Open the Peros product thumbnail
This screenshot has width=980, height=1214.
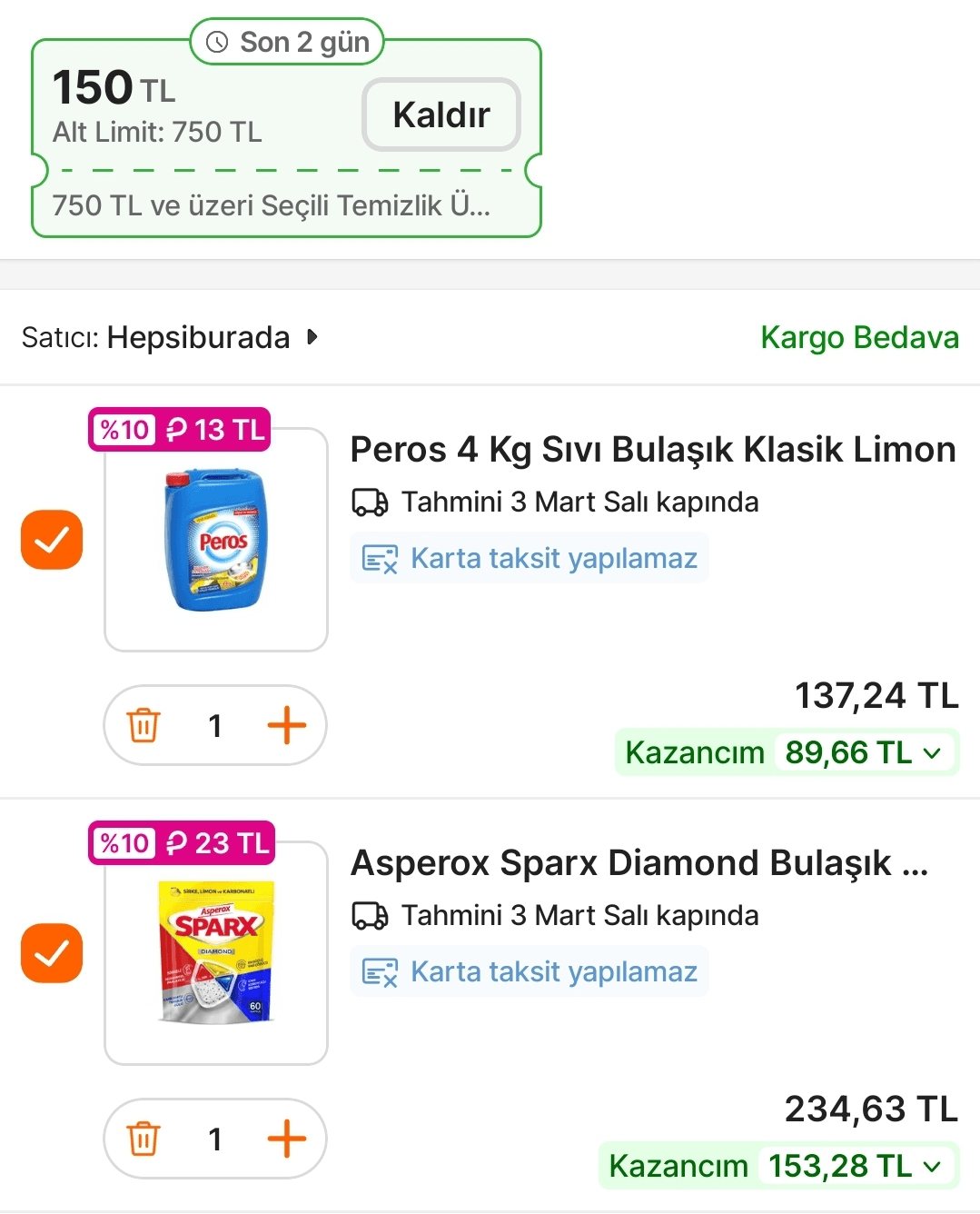click(x=215, y=540)
